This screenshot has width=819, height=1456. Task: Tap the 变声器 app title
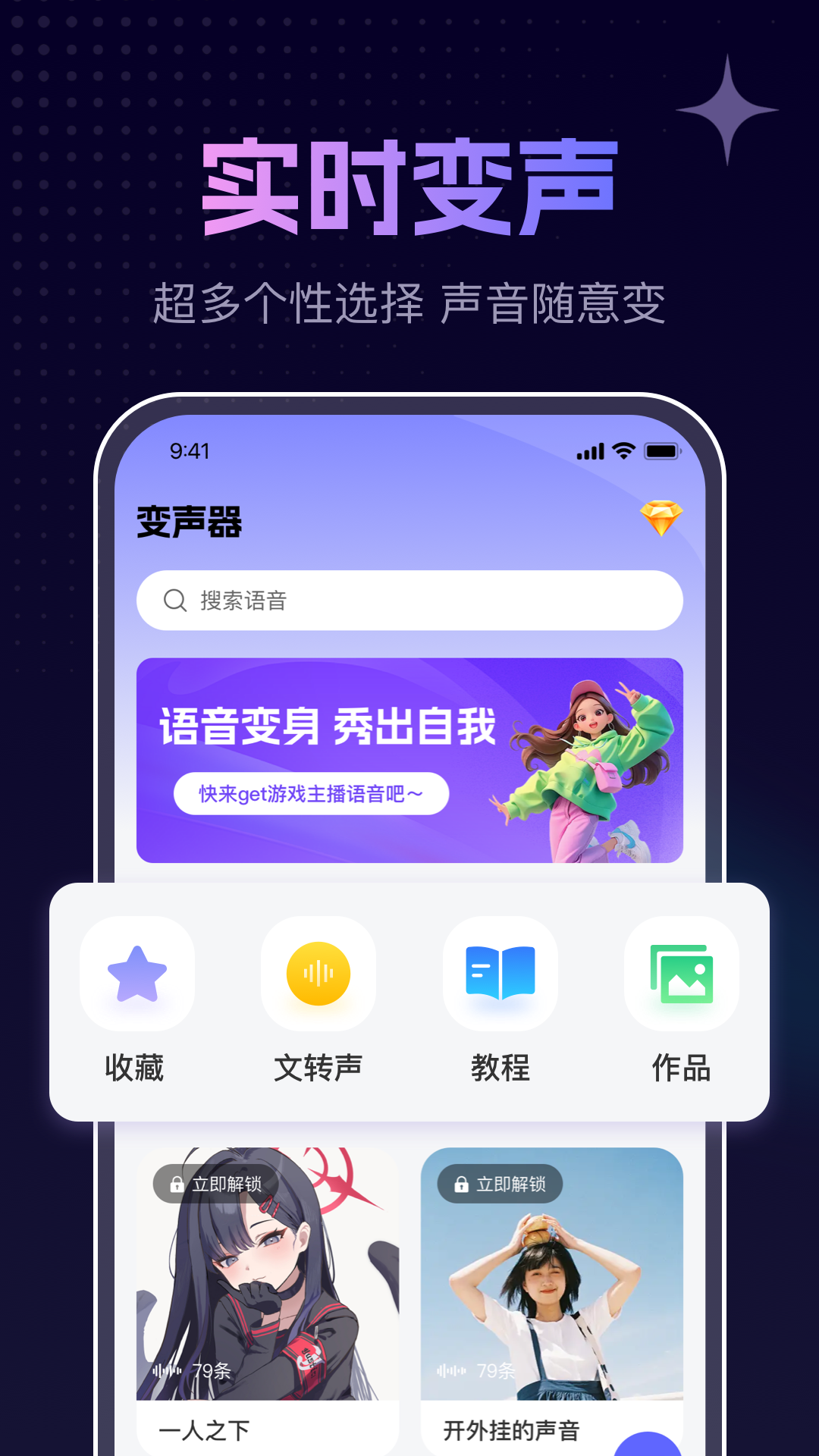[189, 522]
